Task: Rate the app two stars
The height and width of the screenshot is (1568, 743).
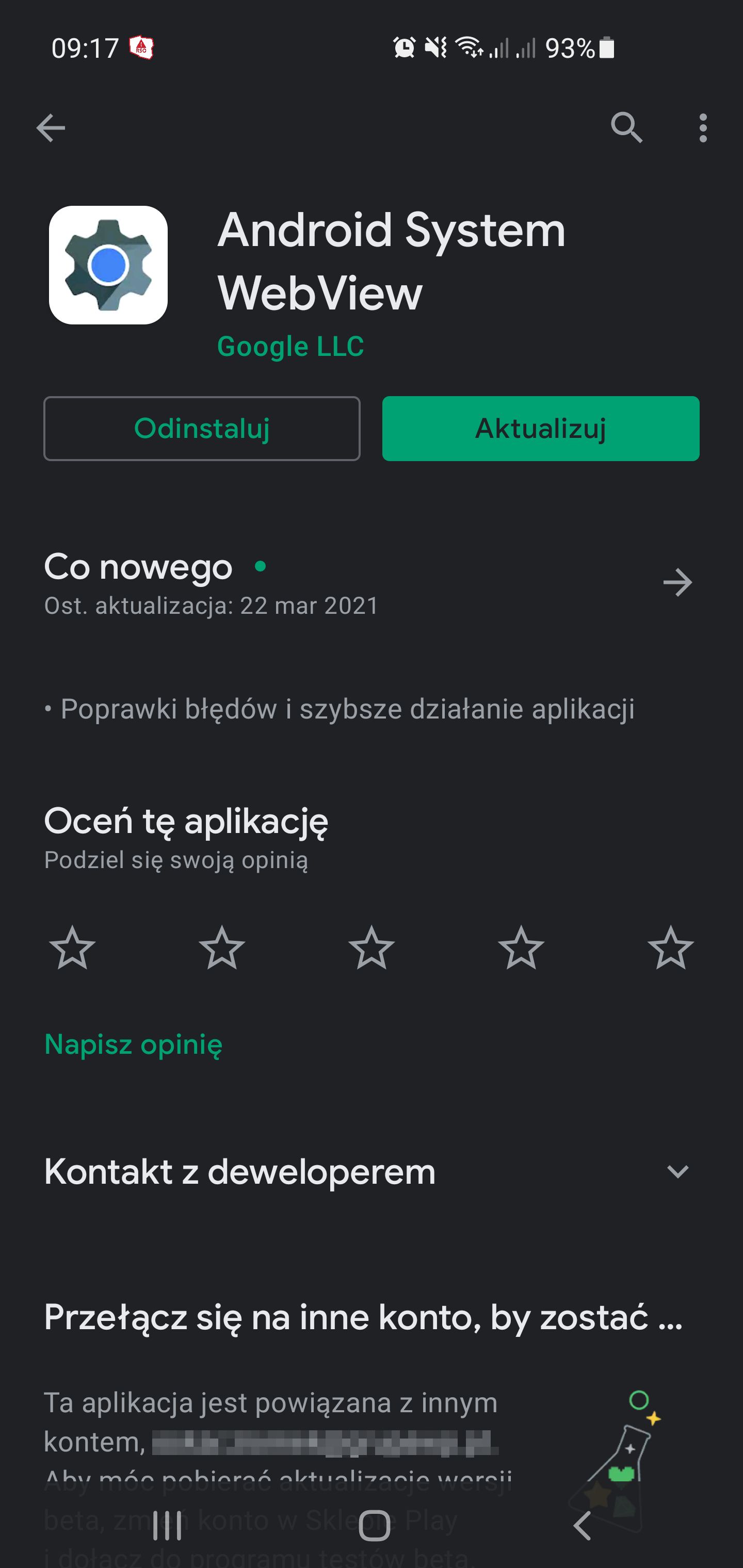Action: pos(222,948)
